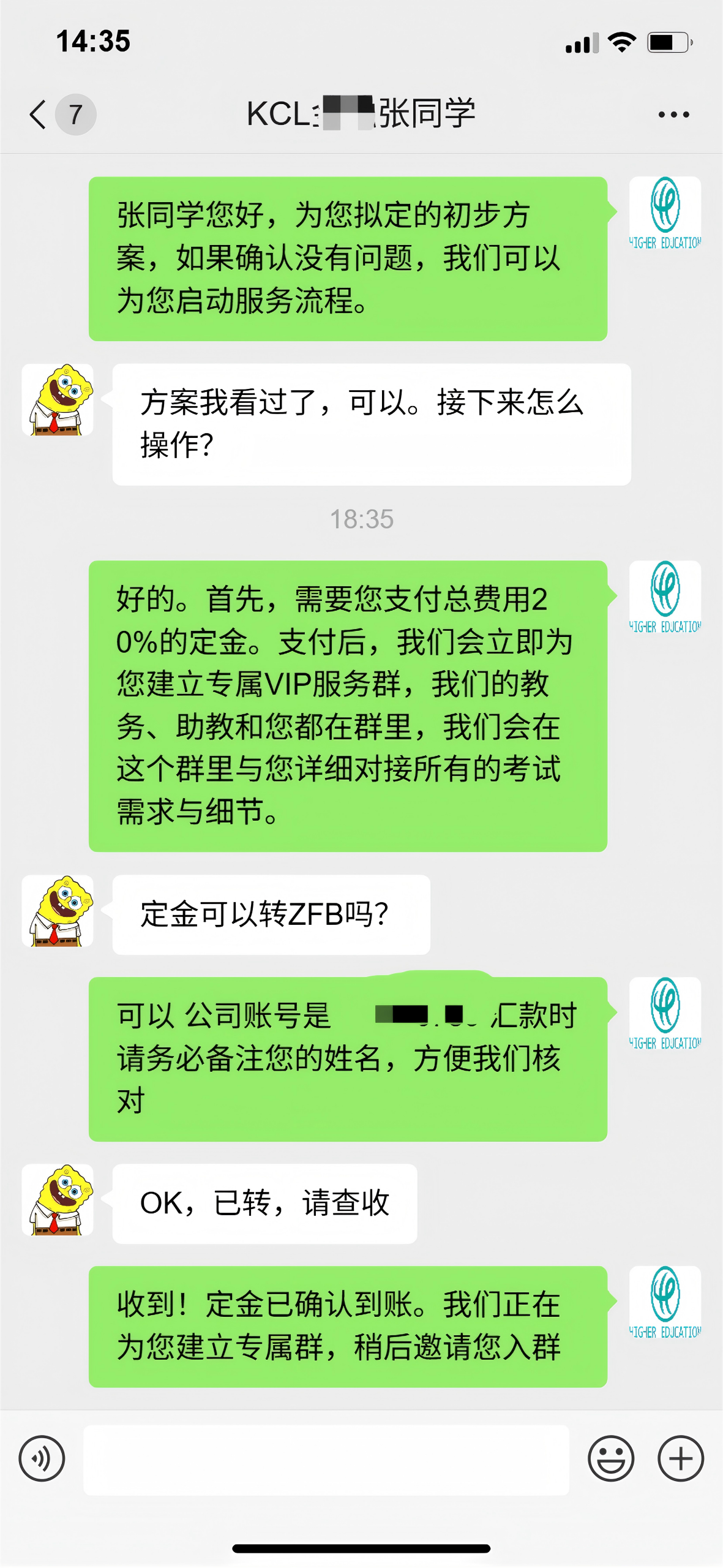The width and height of the screenshot is (723, 1568).
Task: Tap the battery indicator in the status bar
Action: click(667, 42)
